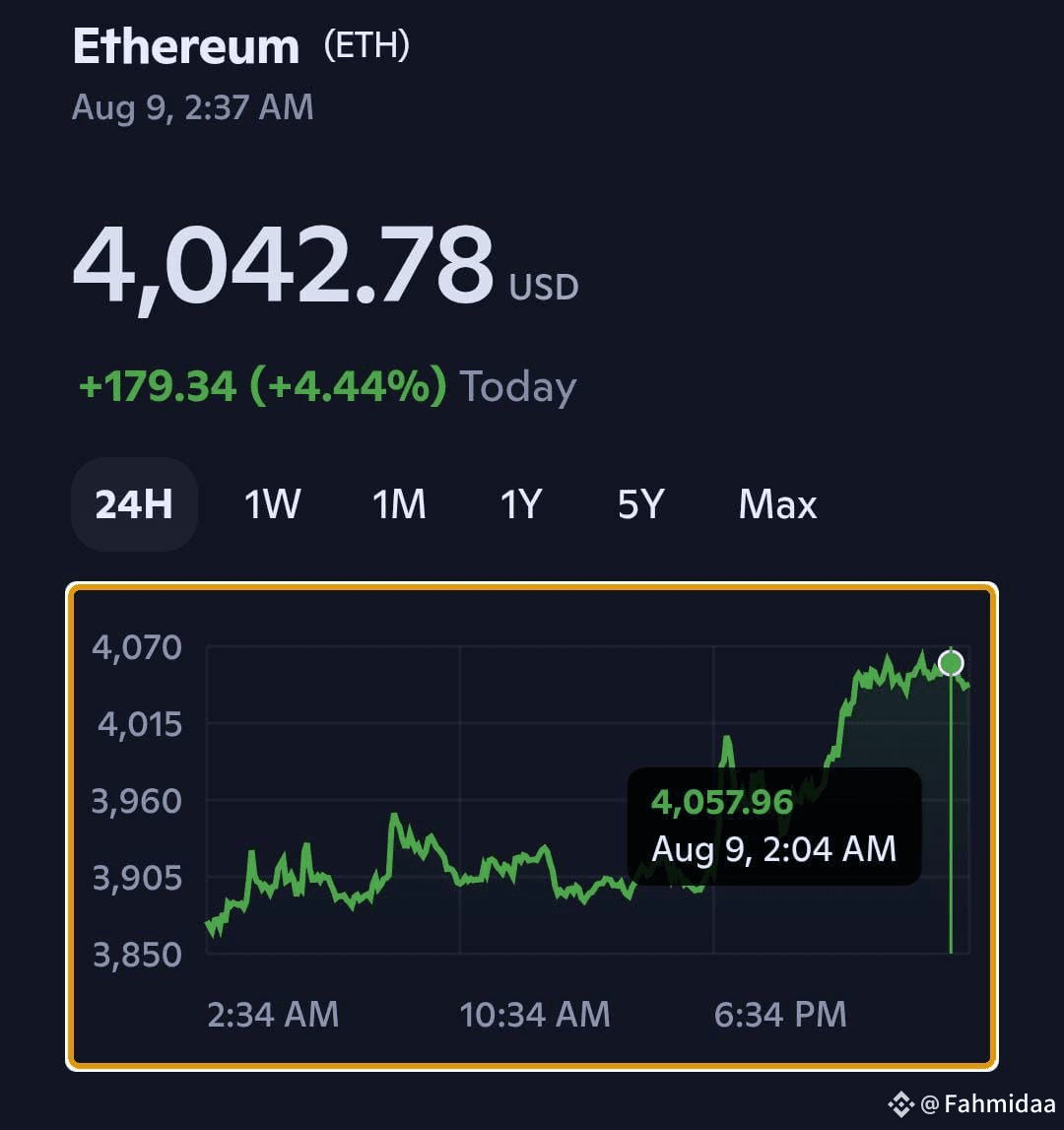Select the 1Y period selector

click(520, 504)
